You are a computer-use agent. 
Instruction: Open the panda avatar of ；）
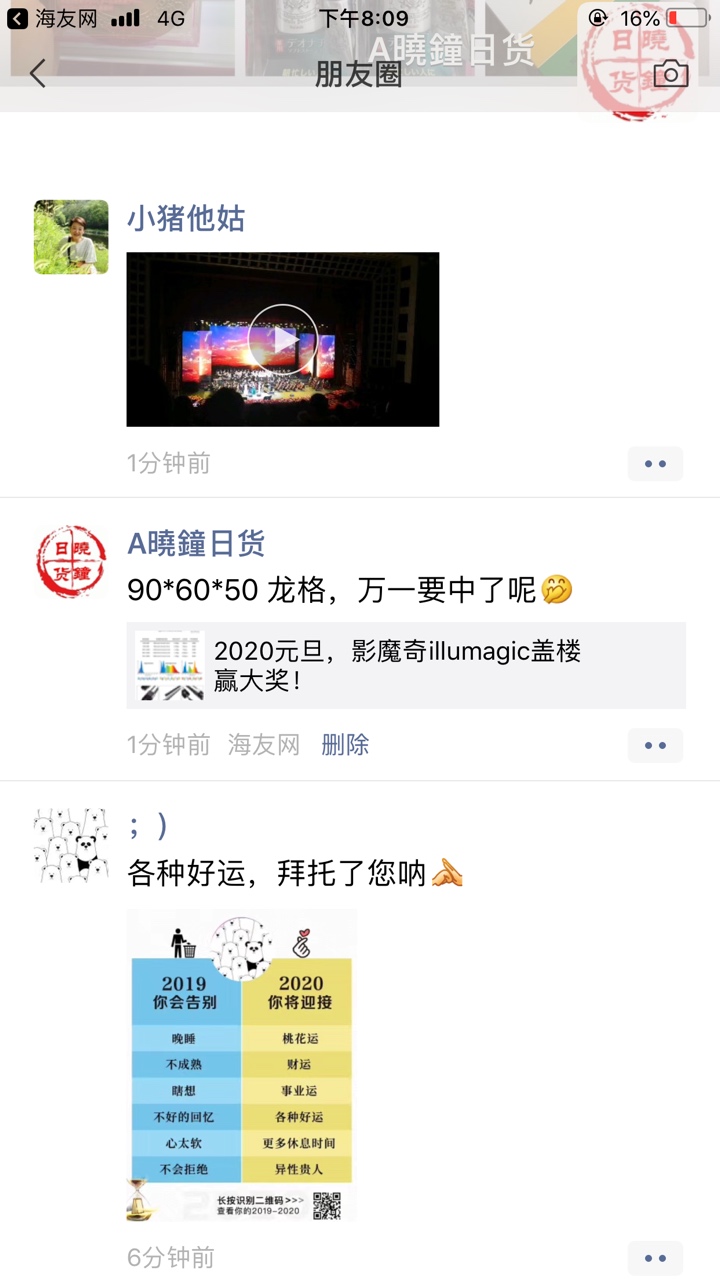click(71, 846)
